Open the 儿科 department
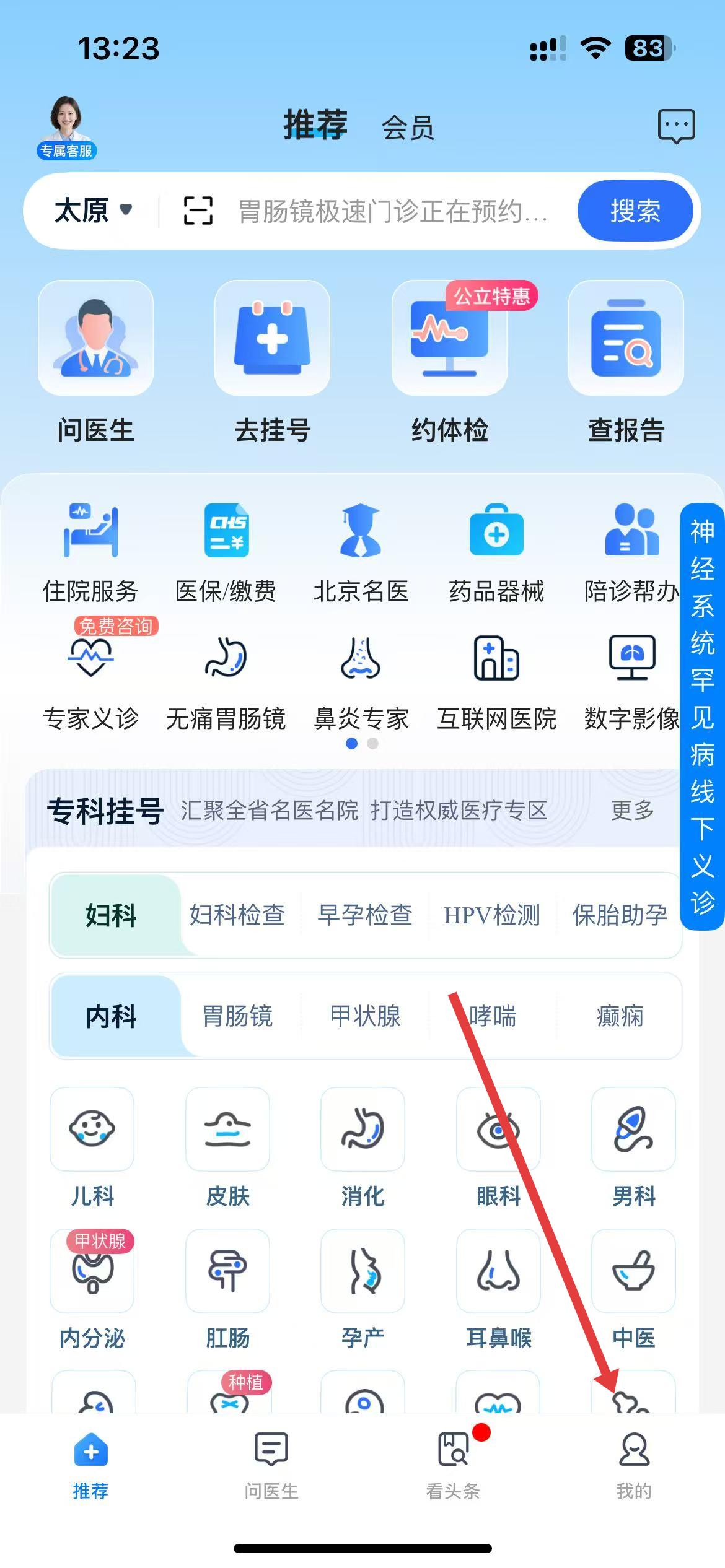The image size is (725, 1568). coord(92,1147)
